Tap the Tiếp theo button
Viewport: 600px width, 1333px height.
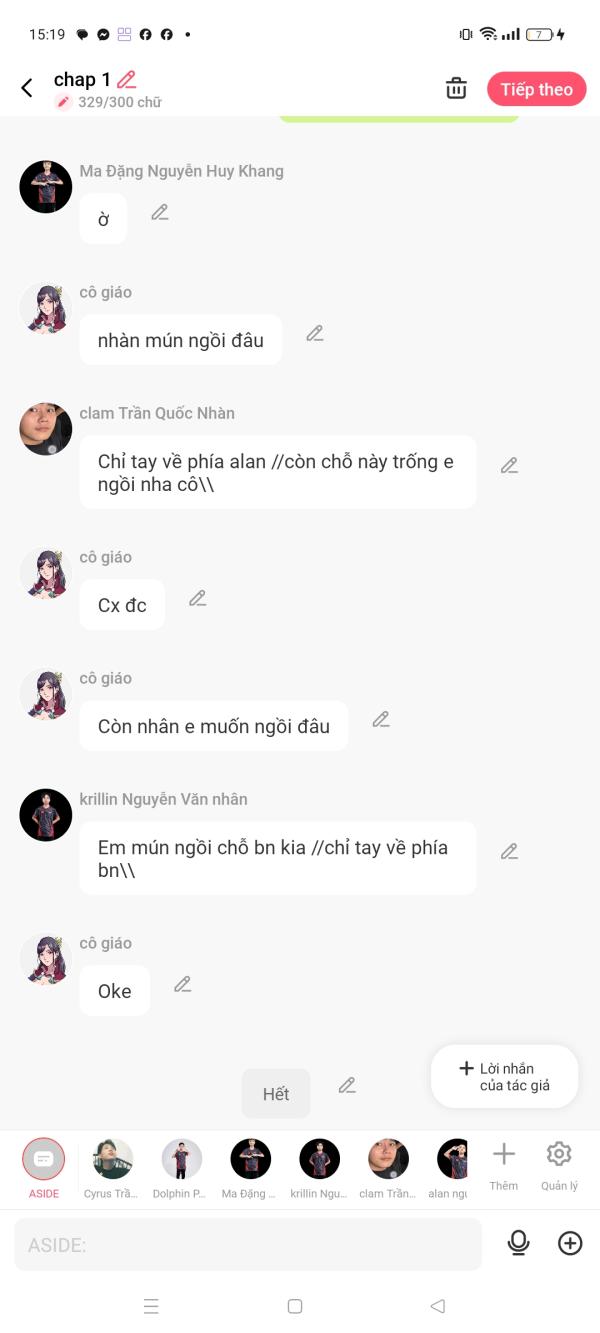click(x=536, y=89)
